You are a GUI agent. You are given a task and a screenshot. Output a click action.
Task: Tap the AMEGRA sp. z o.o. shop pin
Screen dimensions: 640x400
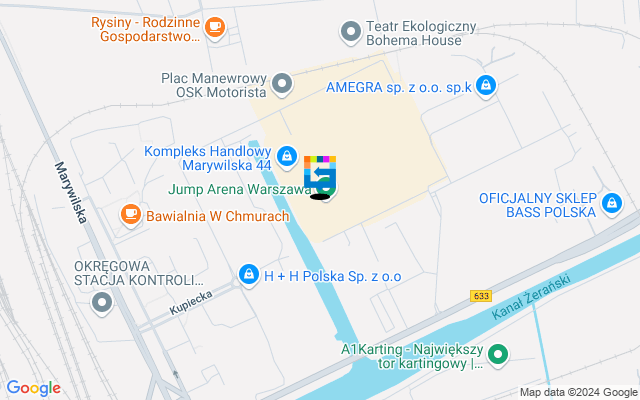click(x=485, y=86)
